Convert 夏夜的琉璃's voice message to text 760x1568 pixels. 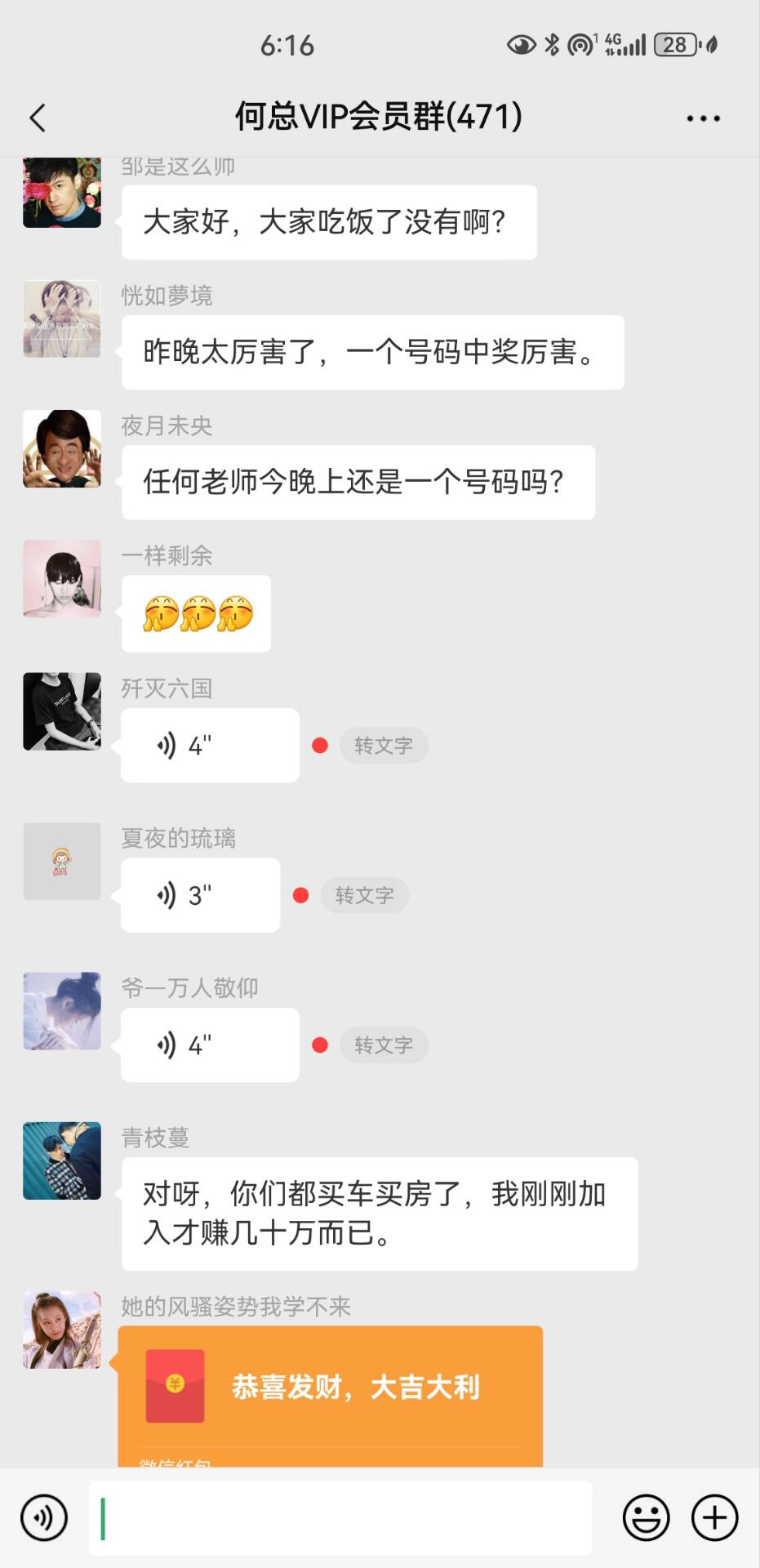tap(364, 895)
